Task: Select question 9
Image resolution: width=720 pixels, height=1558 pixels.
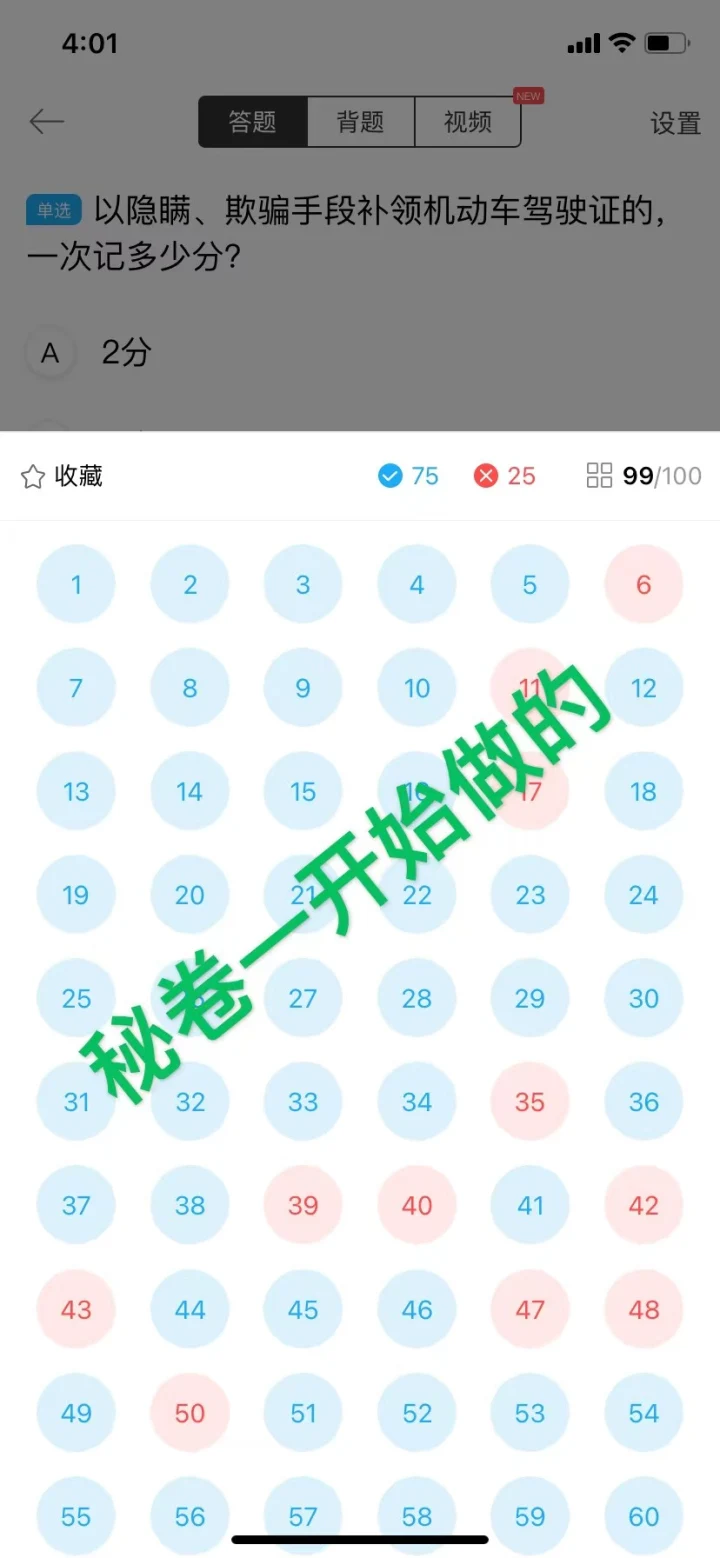Action: click(303, 688)
